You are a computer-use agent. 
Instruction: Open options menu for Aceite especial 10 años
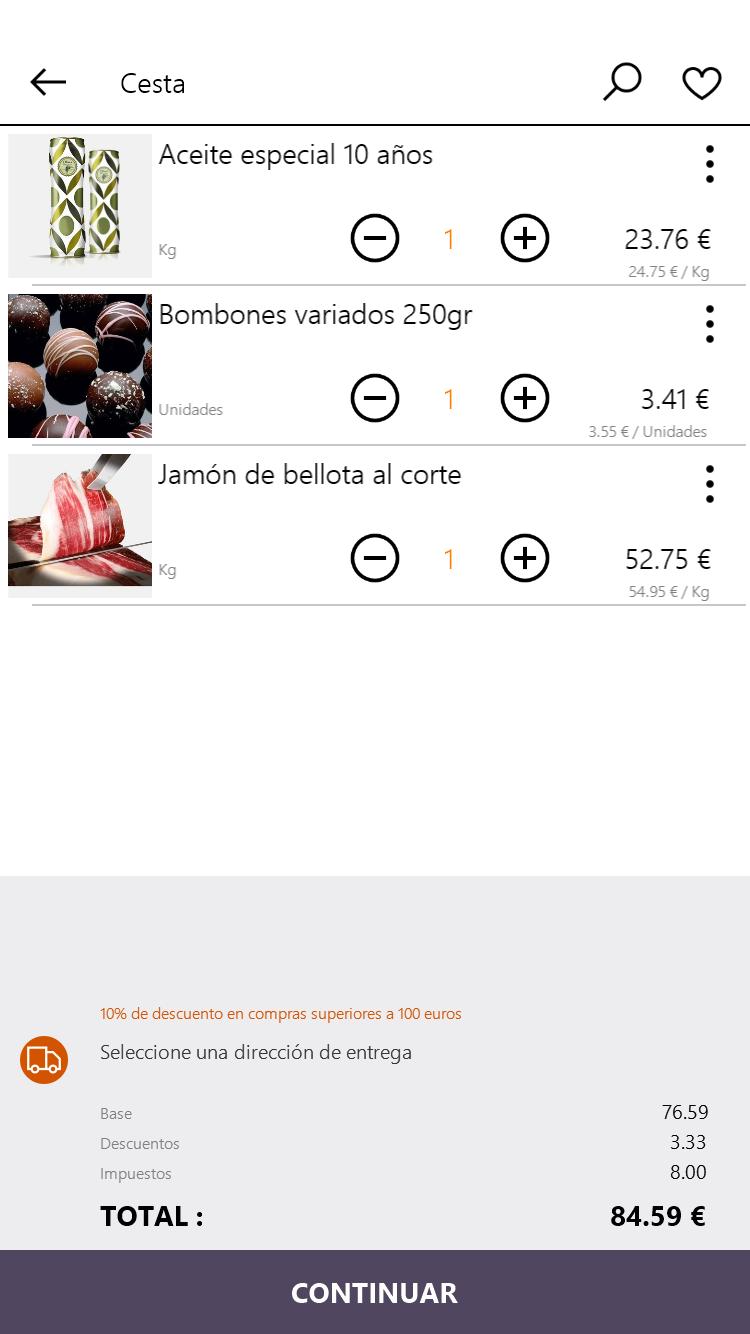click(x=709, y=164)
